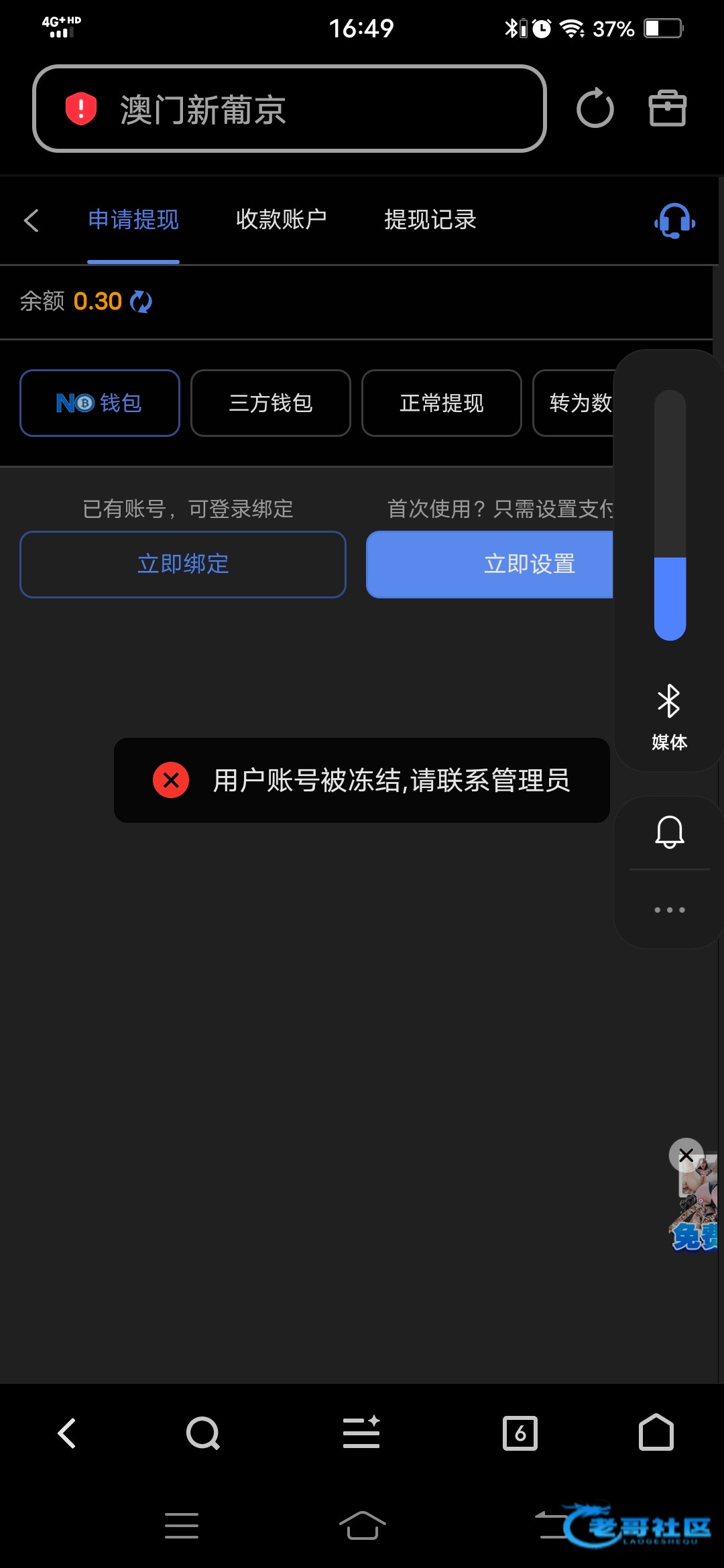The width and height of the screenshot is (724, 1568).
Task: Select the 申请提现 tab
Action: coord(133,220)
